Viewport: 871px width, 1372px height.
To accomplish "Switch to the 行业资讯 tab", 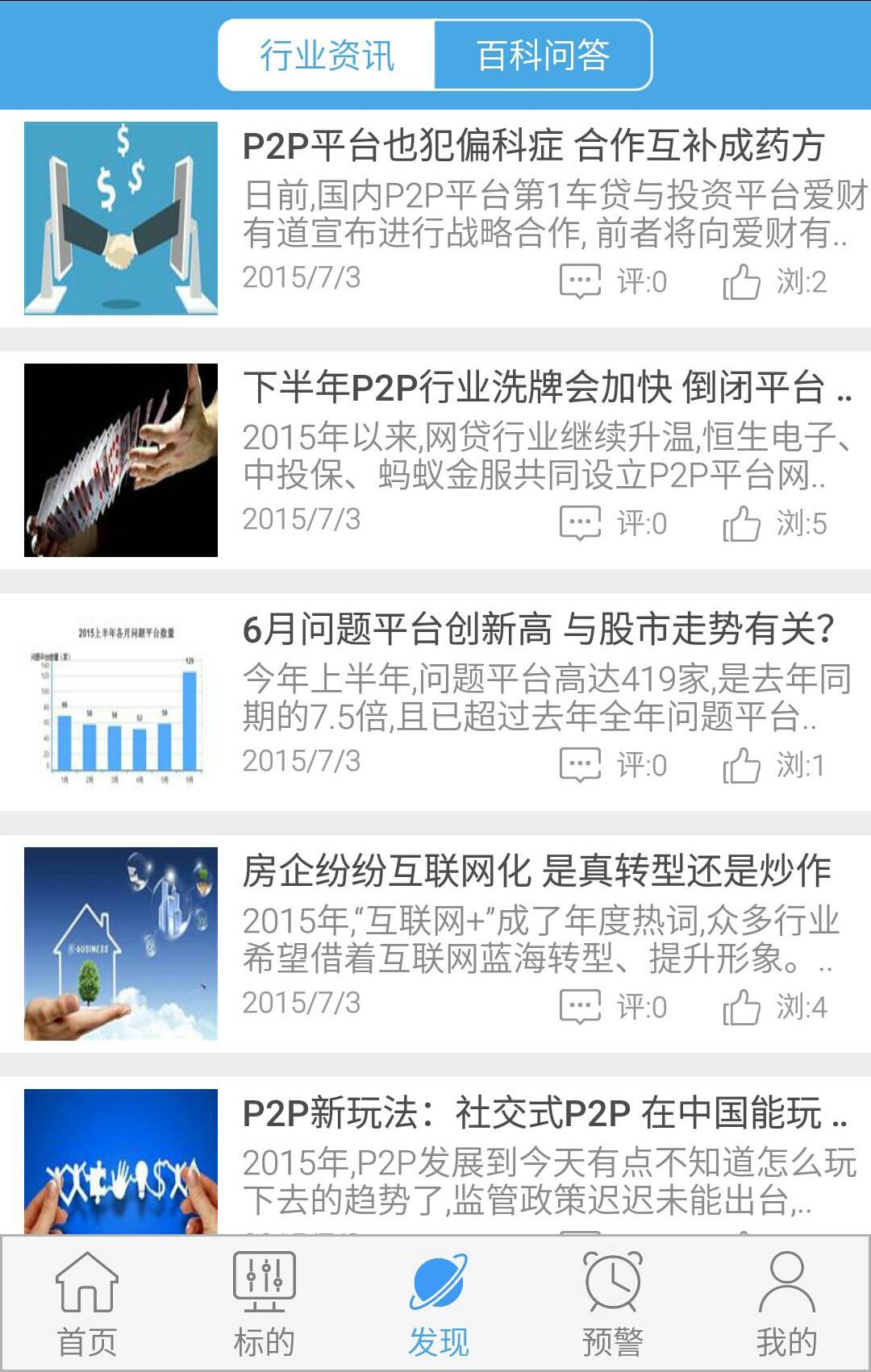I will [327, 56].
